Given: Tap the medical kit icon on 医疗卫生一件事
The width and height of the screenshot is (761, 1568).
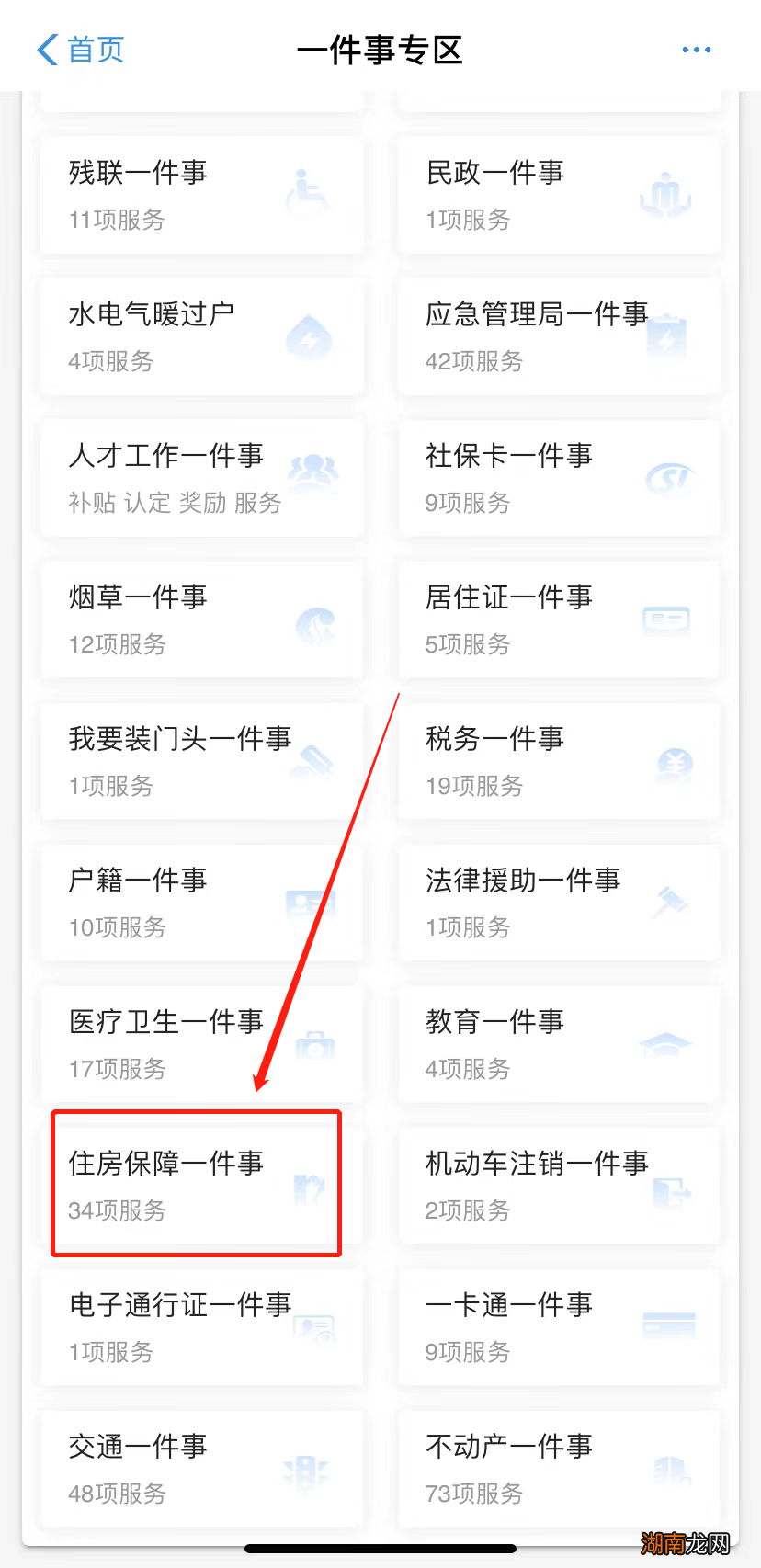Looking at the screenshot, I should [313, 1048].
